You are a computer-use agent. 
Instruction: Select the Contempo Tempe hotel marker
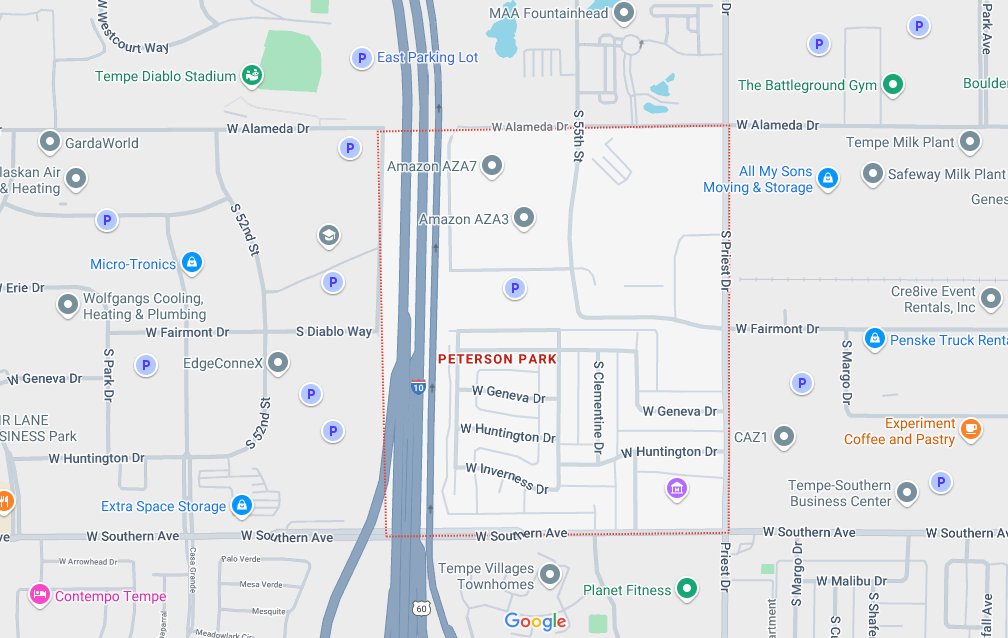[40, 595]
